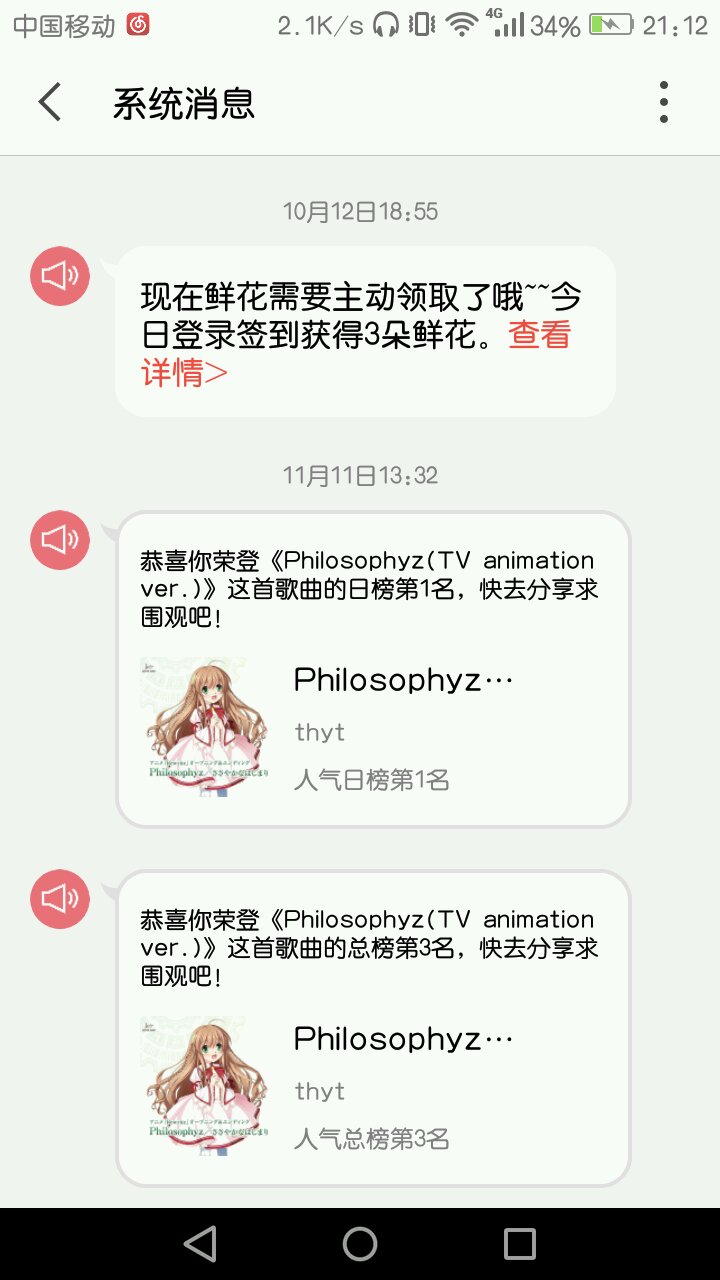Viewport: 720px width, 1280px height.
Task: Go back from 系统消息 screen
Action: pyautogui.click(x=49, y=102)
